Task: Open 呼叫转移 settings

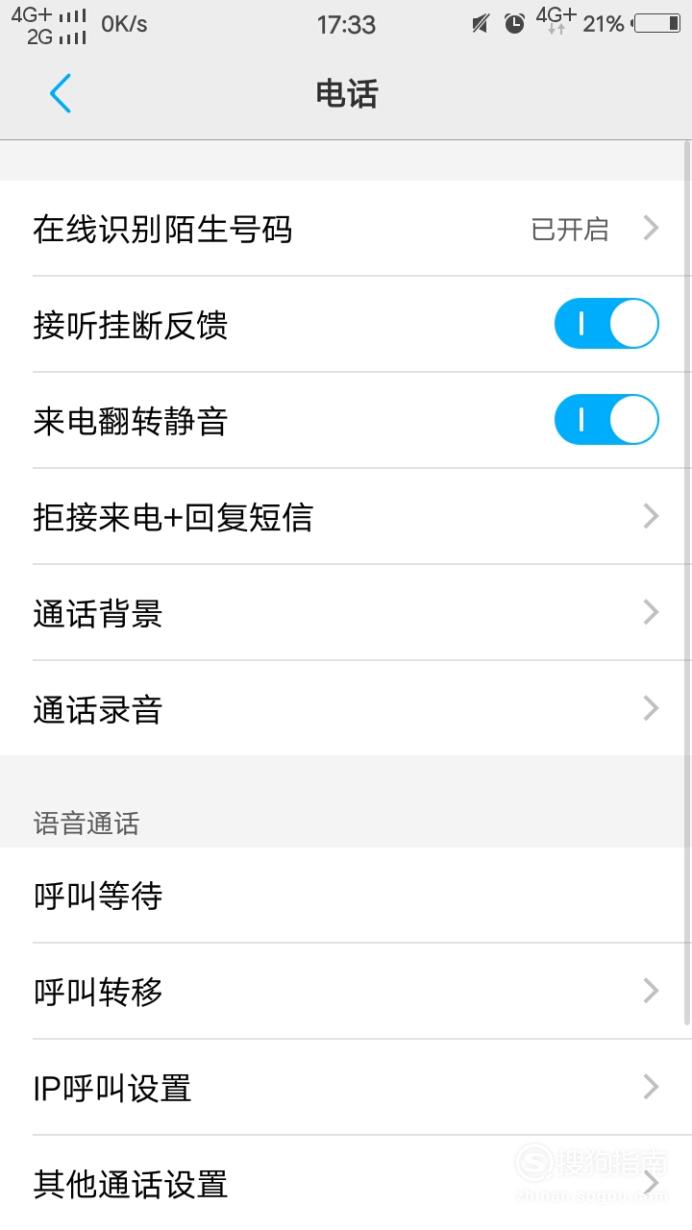Action: coord(346,991)
